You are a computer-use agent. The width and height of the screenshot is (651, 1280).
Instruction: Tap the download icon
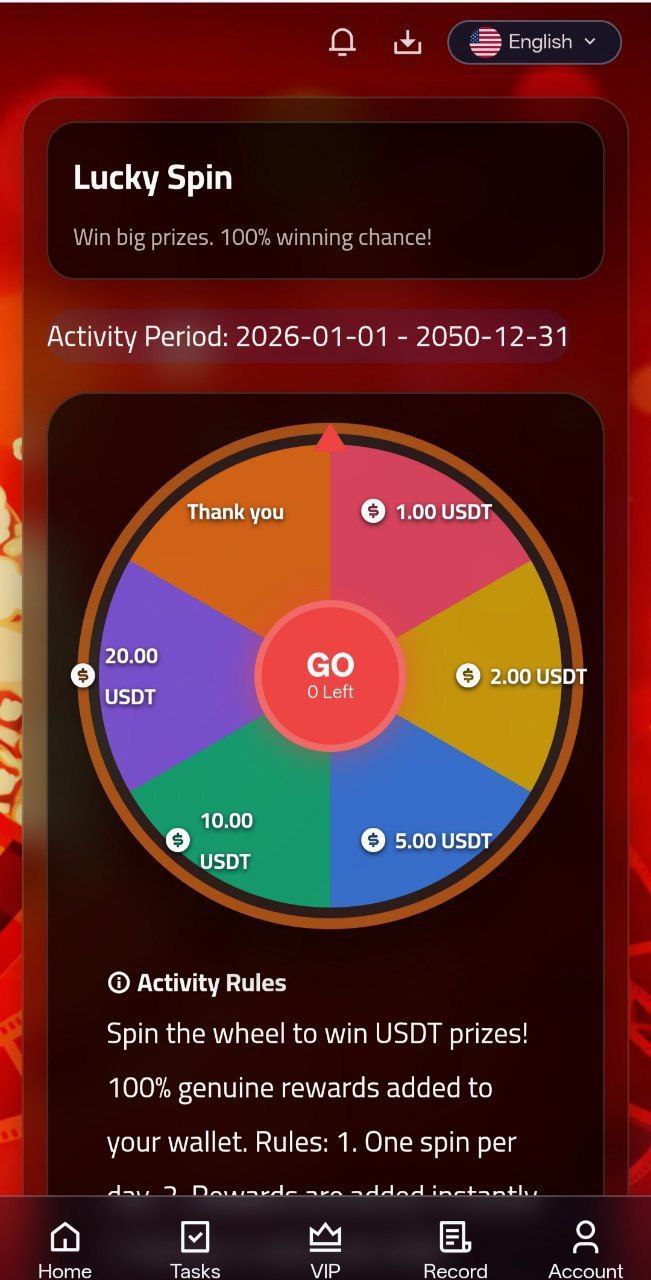407,42
